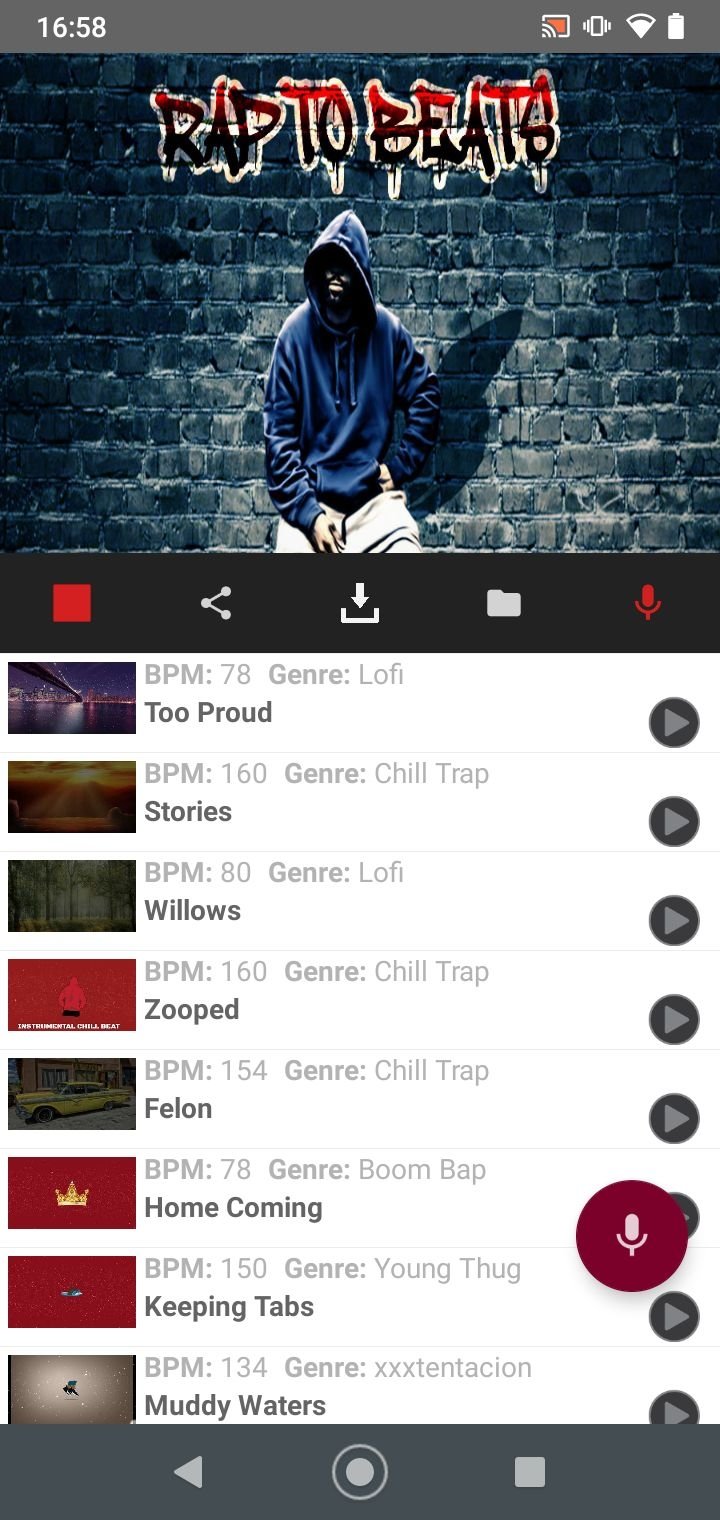Play the beat Zooped
Viewport: 720px width, 1520px height.
[x=674, y=1019]
